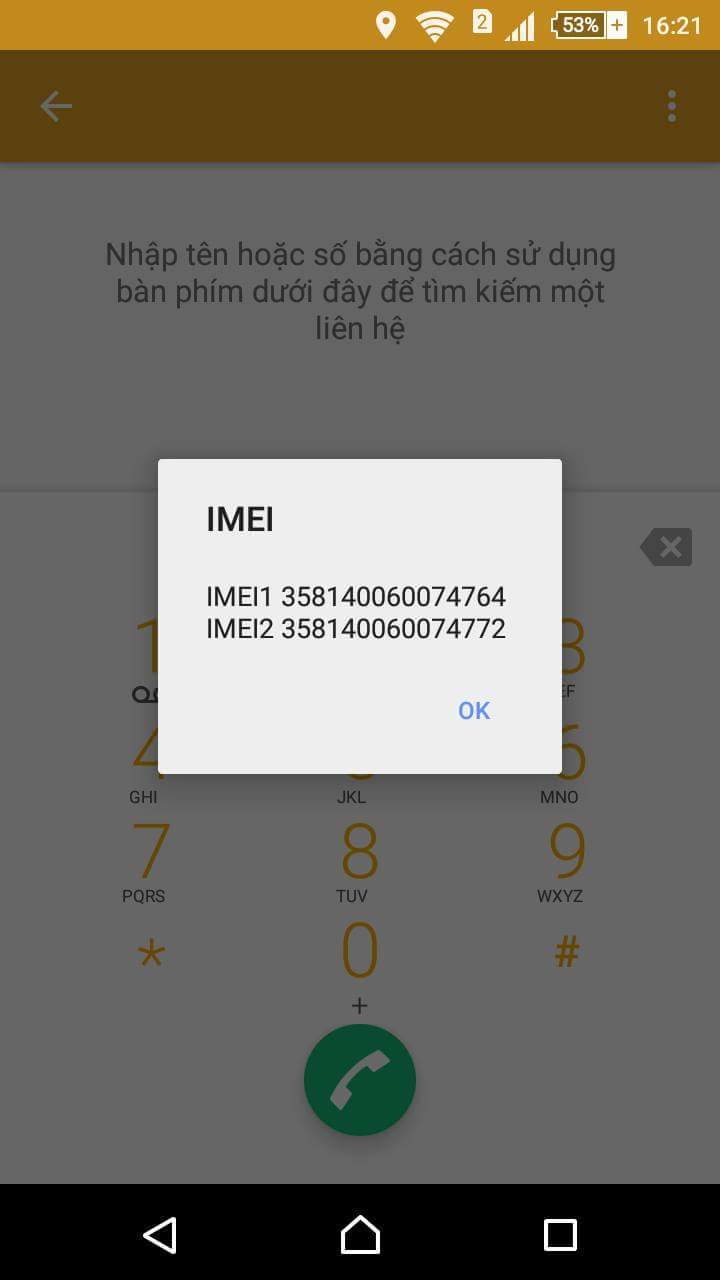Dial digit 0 on the keypad
This screenshot has height=1280, width=720.
coord(359,960)
